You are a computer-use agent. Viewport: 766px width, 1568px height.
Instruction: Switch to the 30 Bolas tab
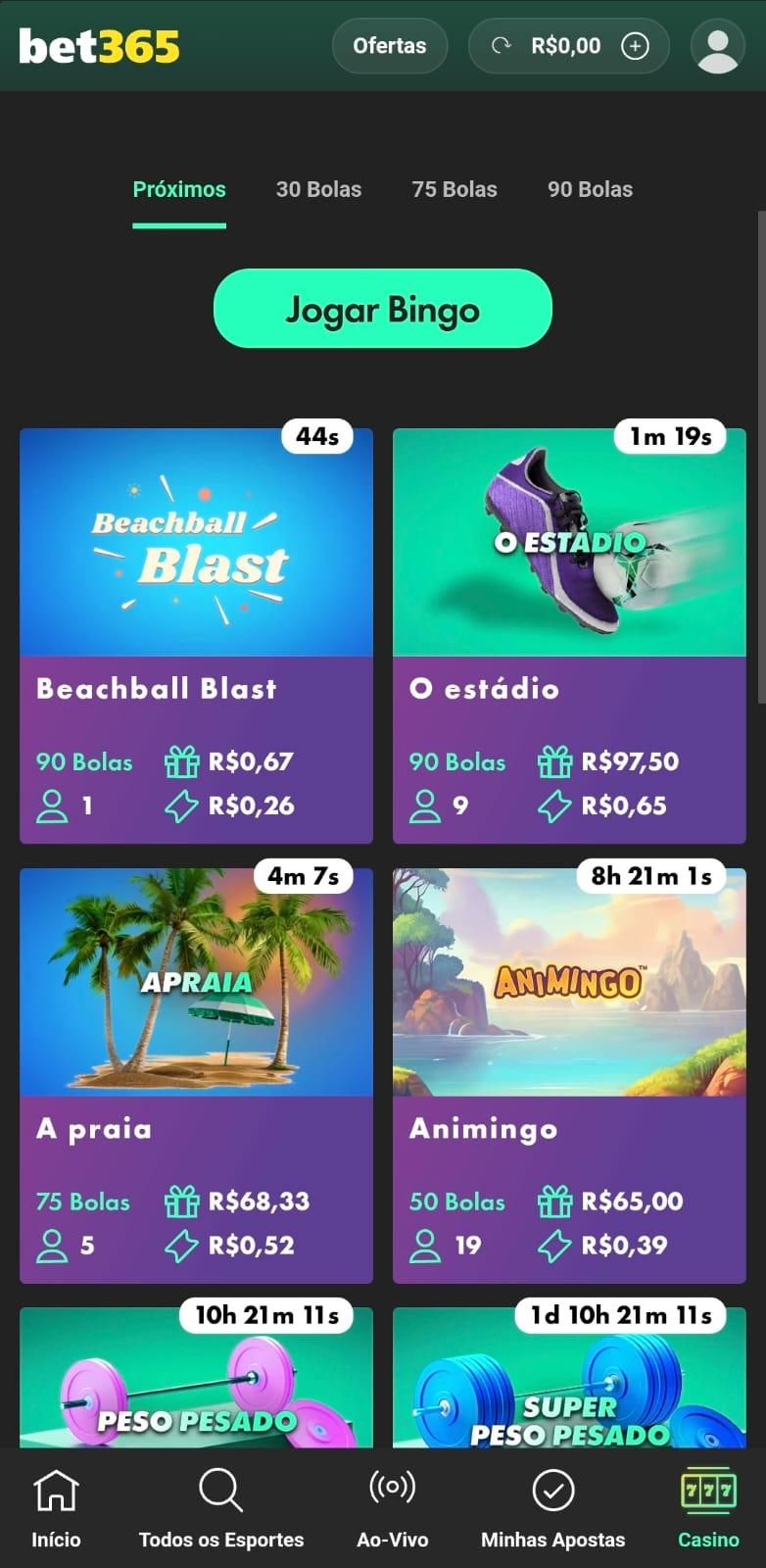(316, 189)
